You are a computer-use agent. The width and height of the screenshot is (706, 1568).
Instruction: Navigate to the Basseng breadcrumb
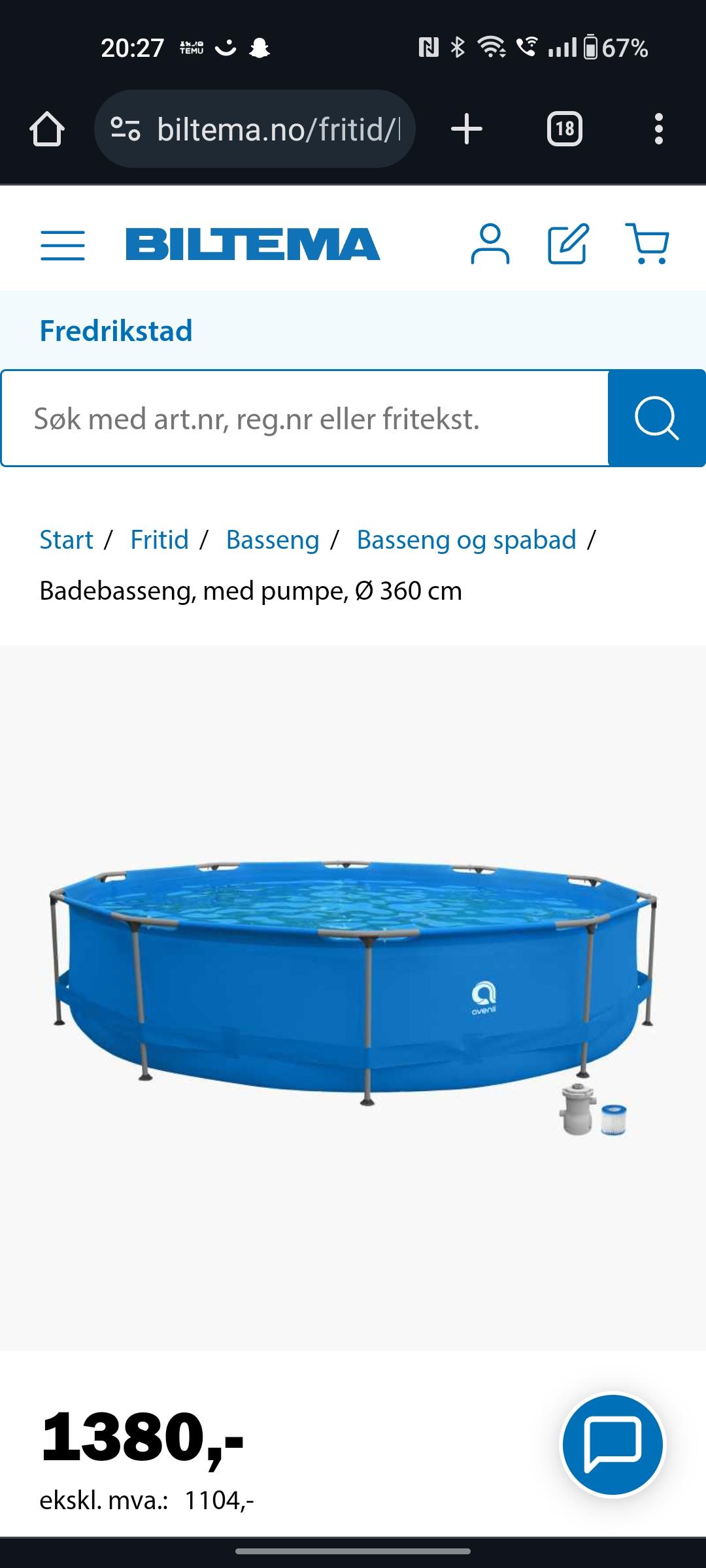(273, 540)
